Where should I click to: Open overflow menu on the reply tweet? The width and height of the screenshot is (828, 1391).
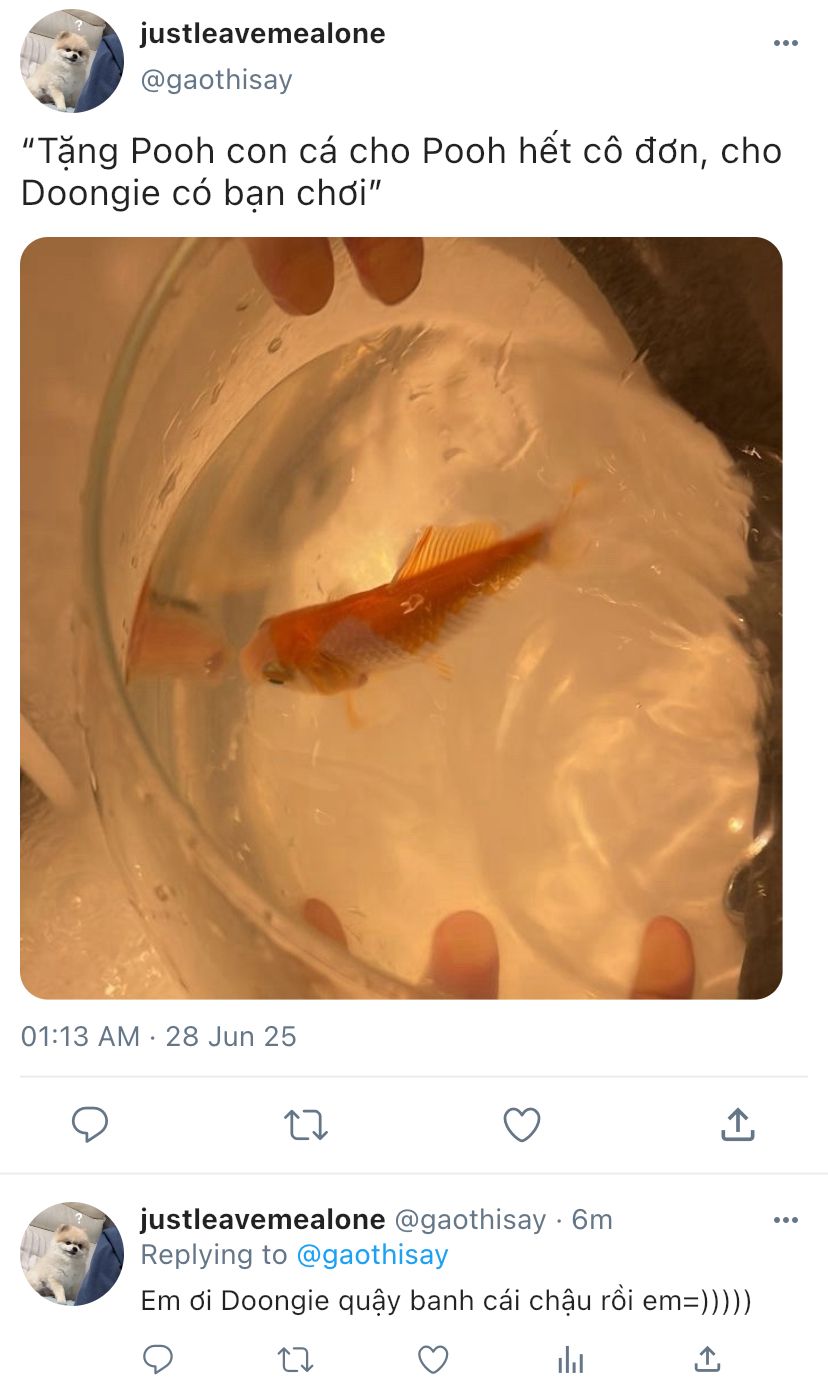pyautogui.click(x=785, y=1221)
